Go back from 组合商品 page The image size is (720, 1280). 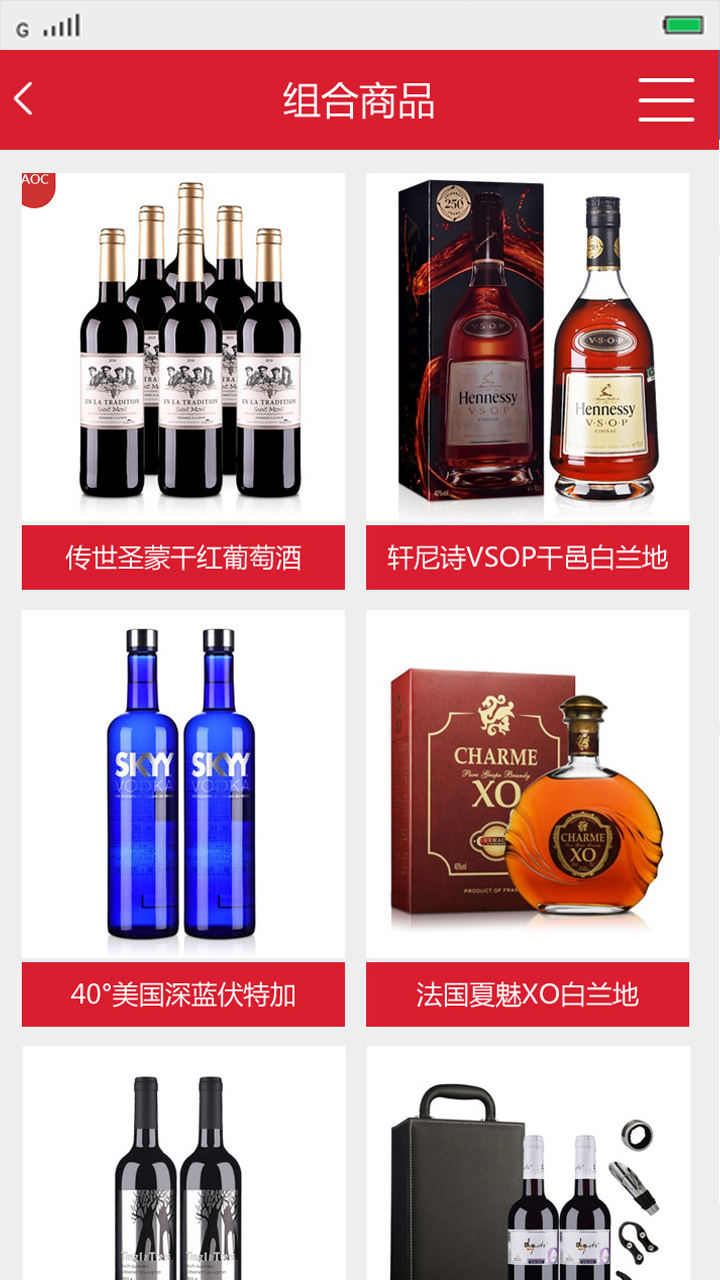24,99
